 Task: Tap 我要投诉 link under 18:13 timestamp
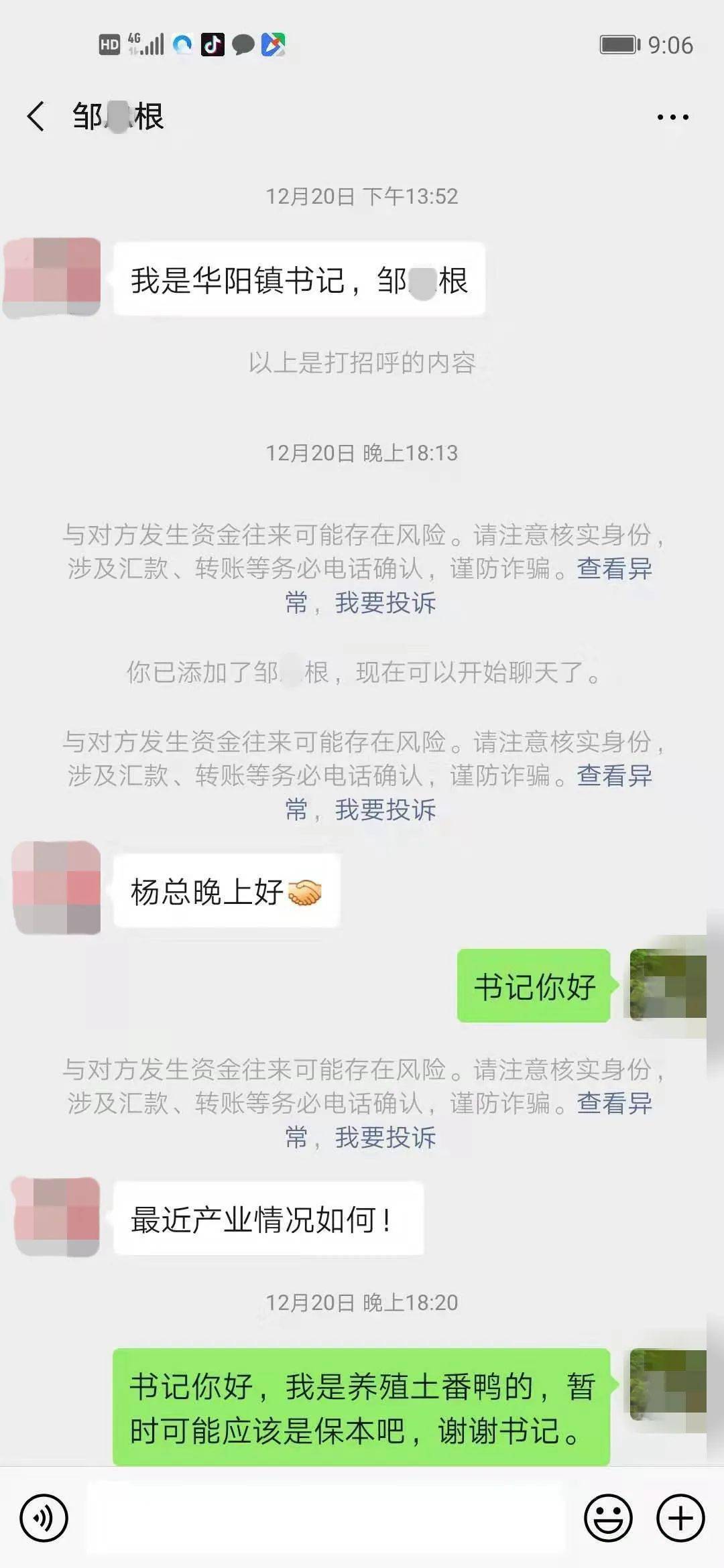pyautogui.click(x=385, y=603)
